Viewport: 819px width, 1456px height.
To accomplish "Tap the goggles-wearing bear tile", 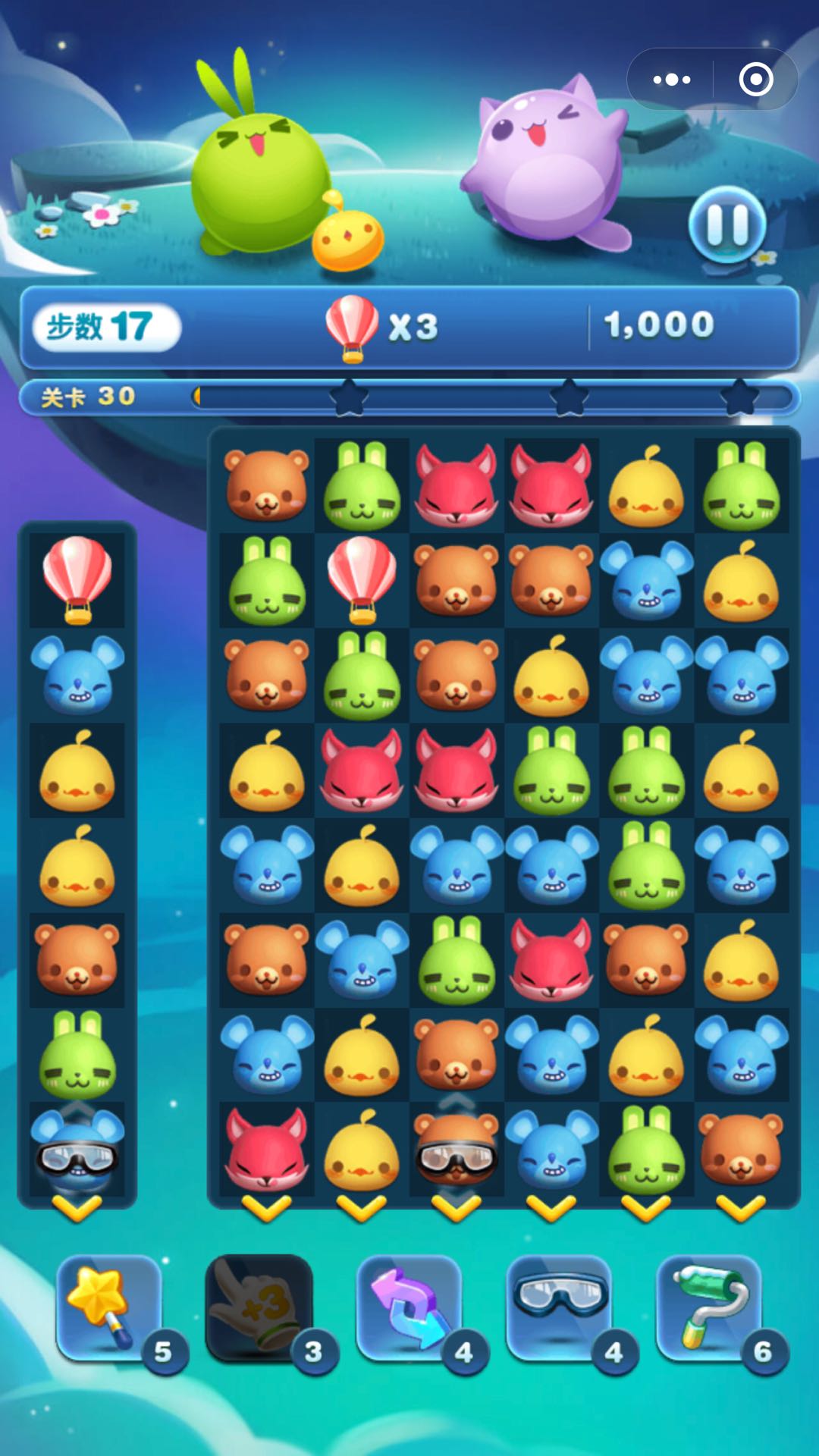I will pos(457,1150).
